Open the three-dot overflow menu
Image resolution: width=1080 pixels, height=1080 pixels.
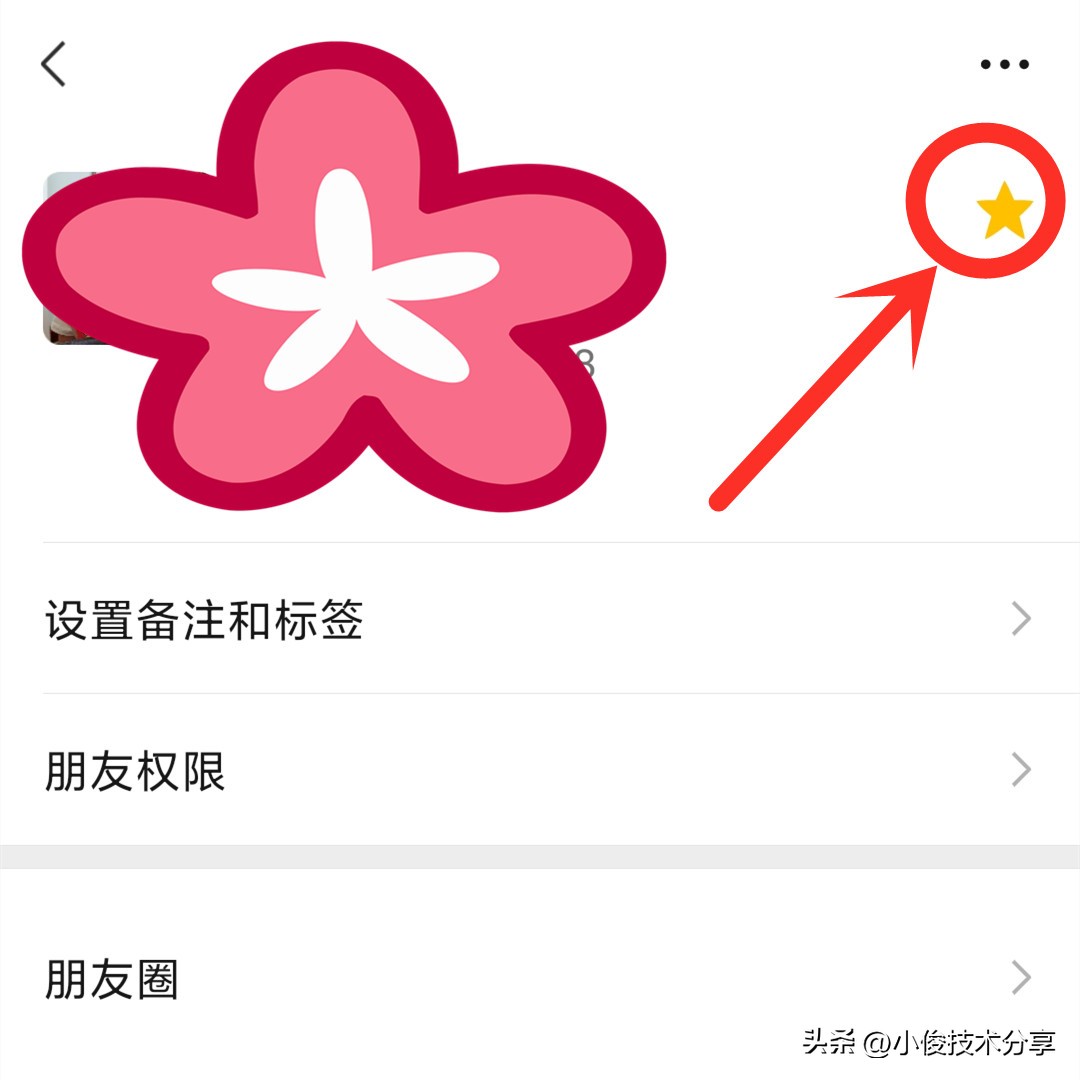click(x=1004, y=65)
